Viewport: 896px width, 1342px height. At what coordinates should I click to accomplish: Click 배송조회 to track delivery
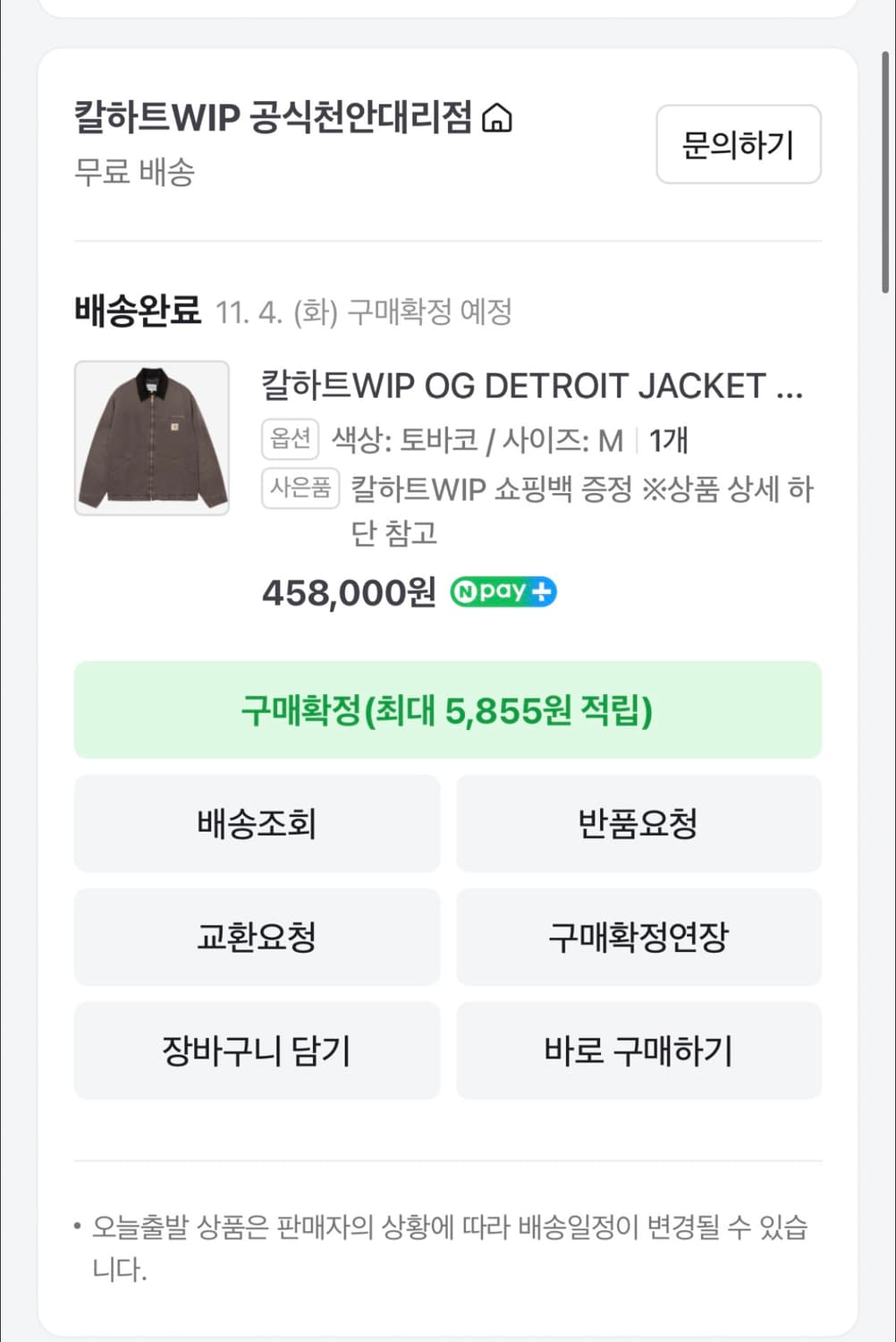[256, 824]
